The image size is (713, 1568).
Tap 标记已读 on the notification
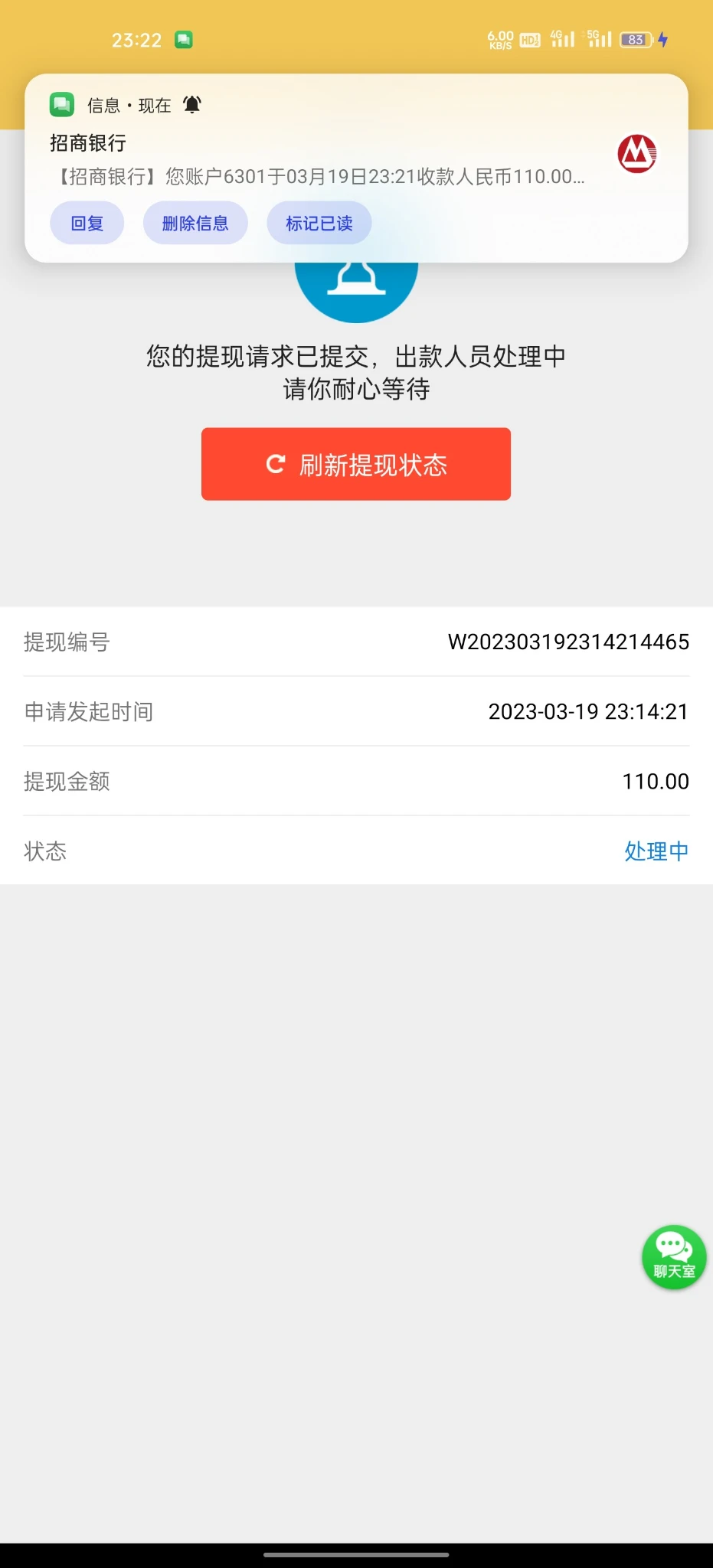319,224
